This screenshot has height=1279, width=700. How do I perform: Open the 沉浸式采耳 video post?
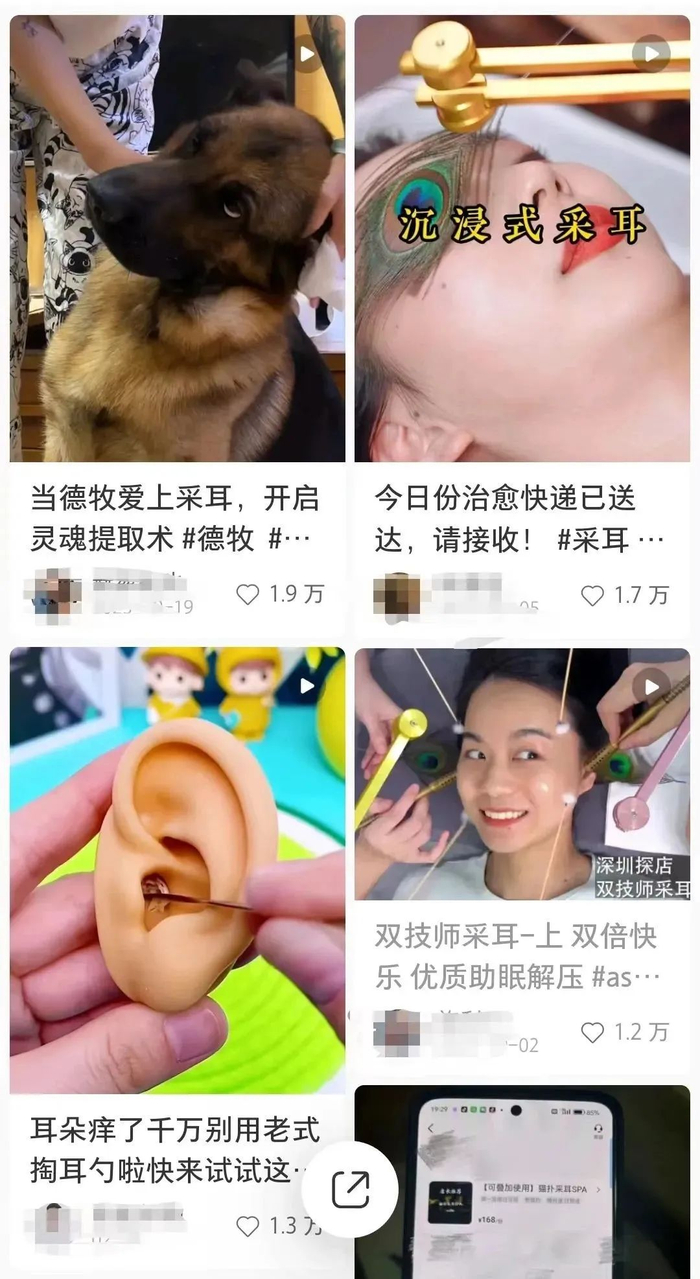[522, 238]
